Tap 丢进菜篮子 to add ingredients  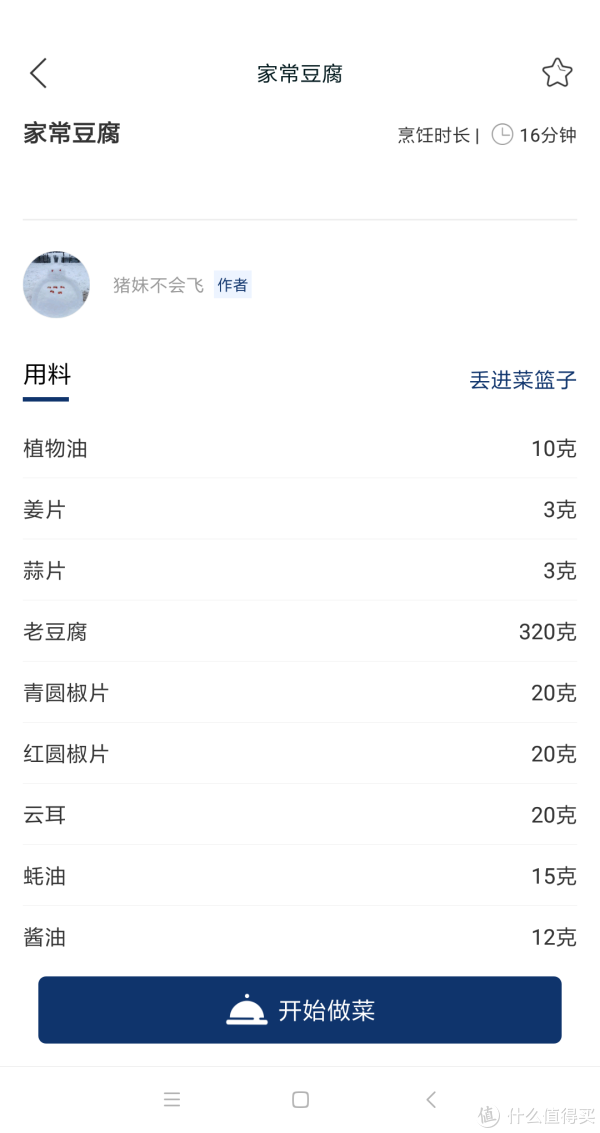click(523, 380)
